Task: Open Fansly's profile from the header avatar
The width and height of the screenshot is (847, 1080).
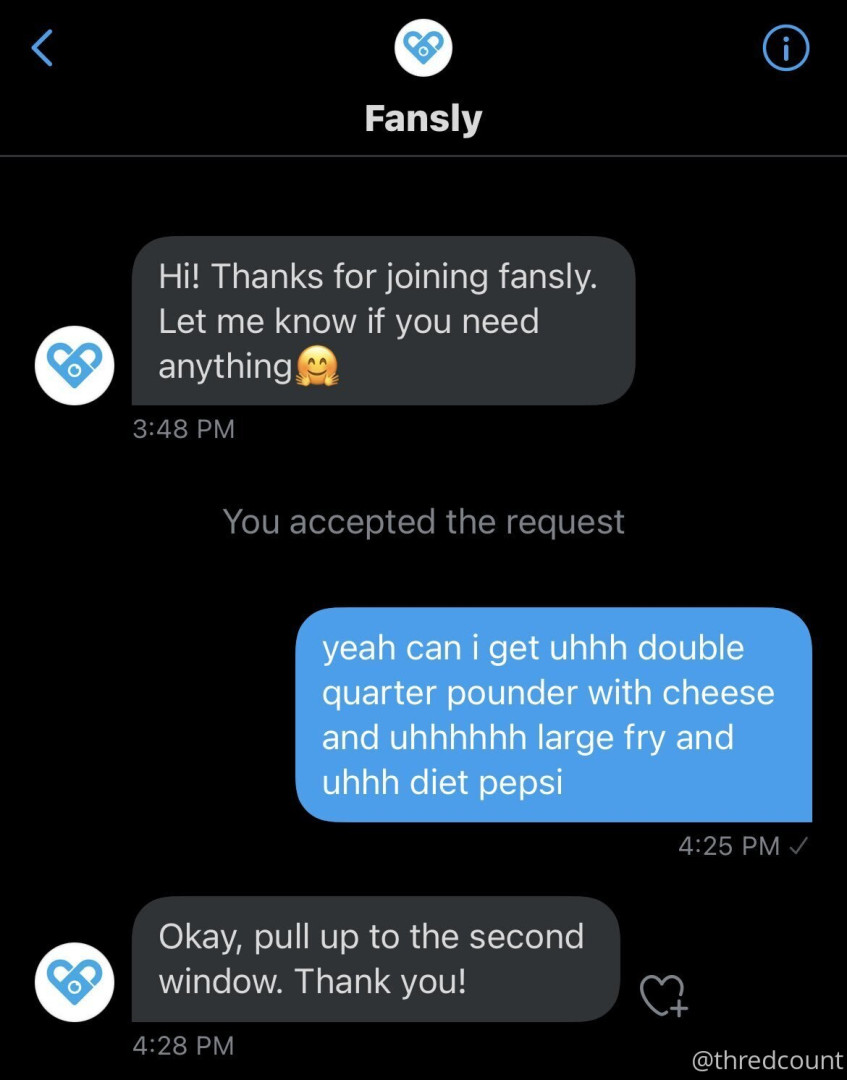Action: tap(423, 48)
